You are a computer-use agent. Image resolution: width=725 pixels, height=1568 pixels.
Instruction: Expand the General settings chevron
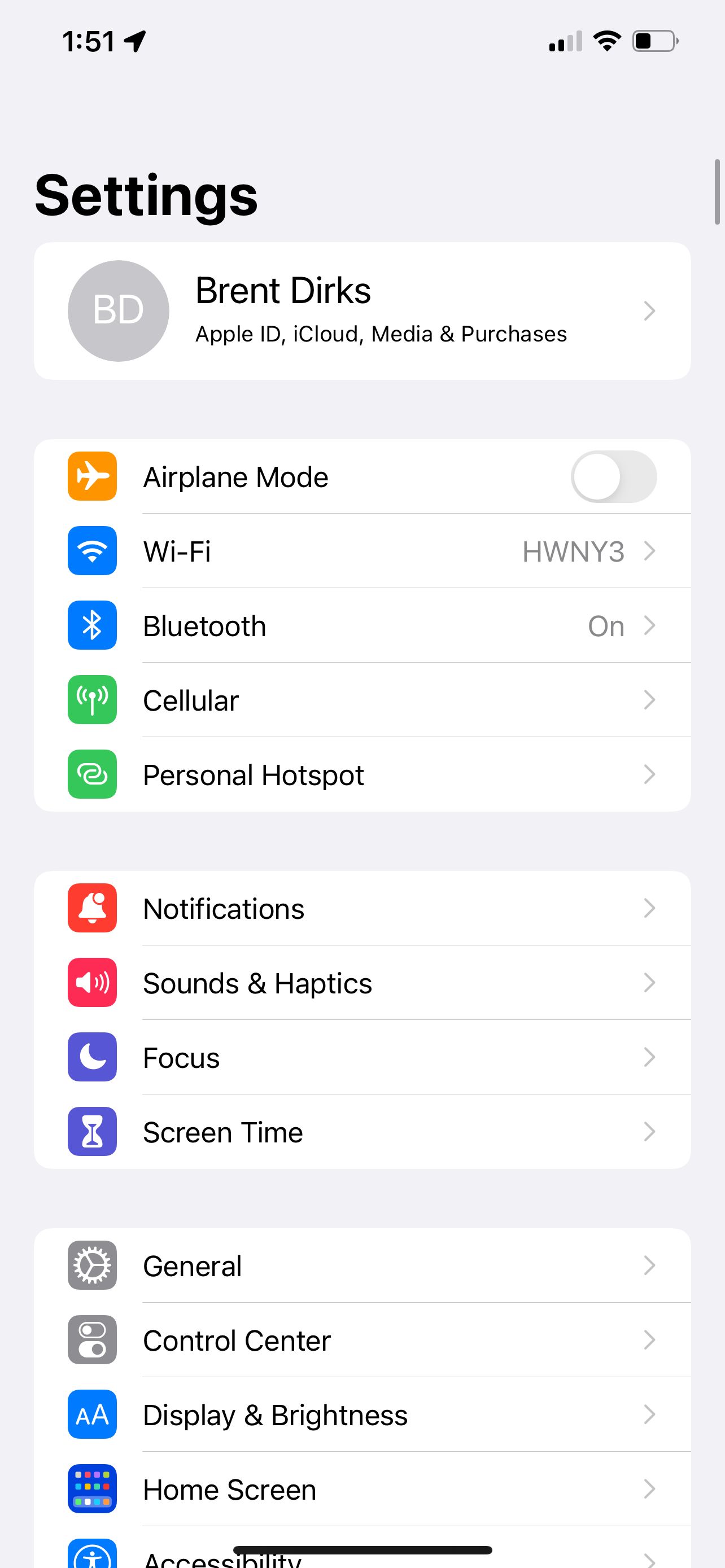[650, 1265]
